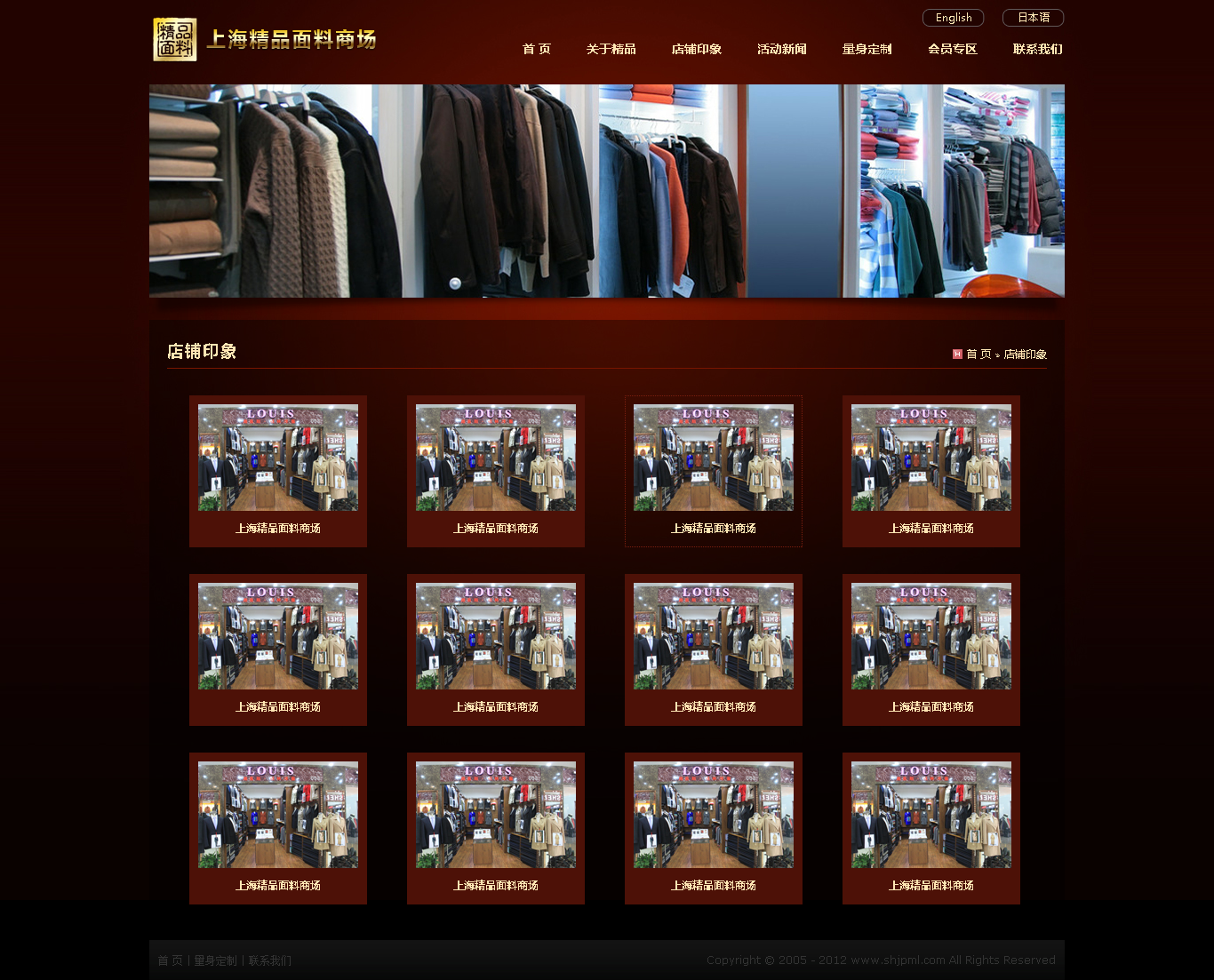This screenshot has height=980, width=1214.
Task: Go to 首页 in the top navigation
Action: (536, 49)
